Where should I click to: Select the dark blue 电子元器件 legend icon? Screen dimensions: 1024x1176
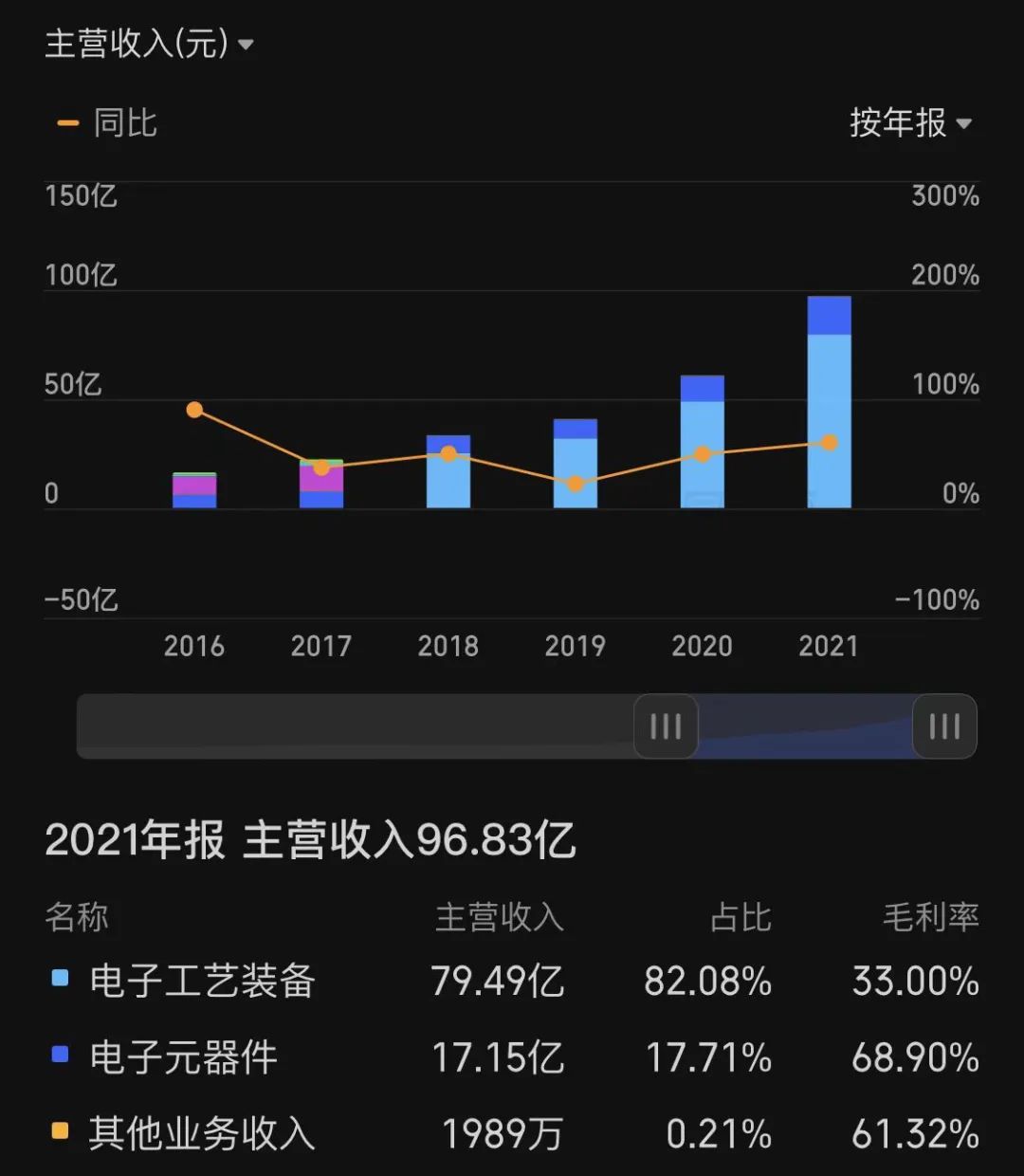click(59, 1056)
